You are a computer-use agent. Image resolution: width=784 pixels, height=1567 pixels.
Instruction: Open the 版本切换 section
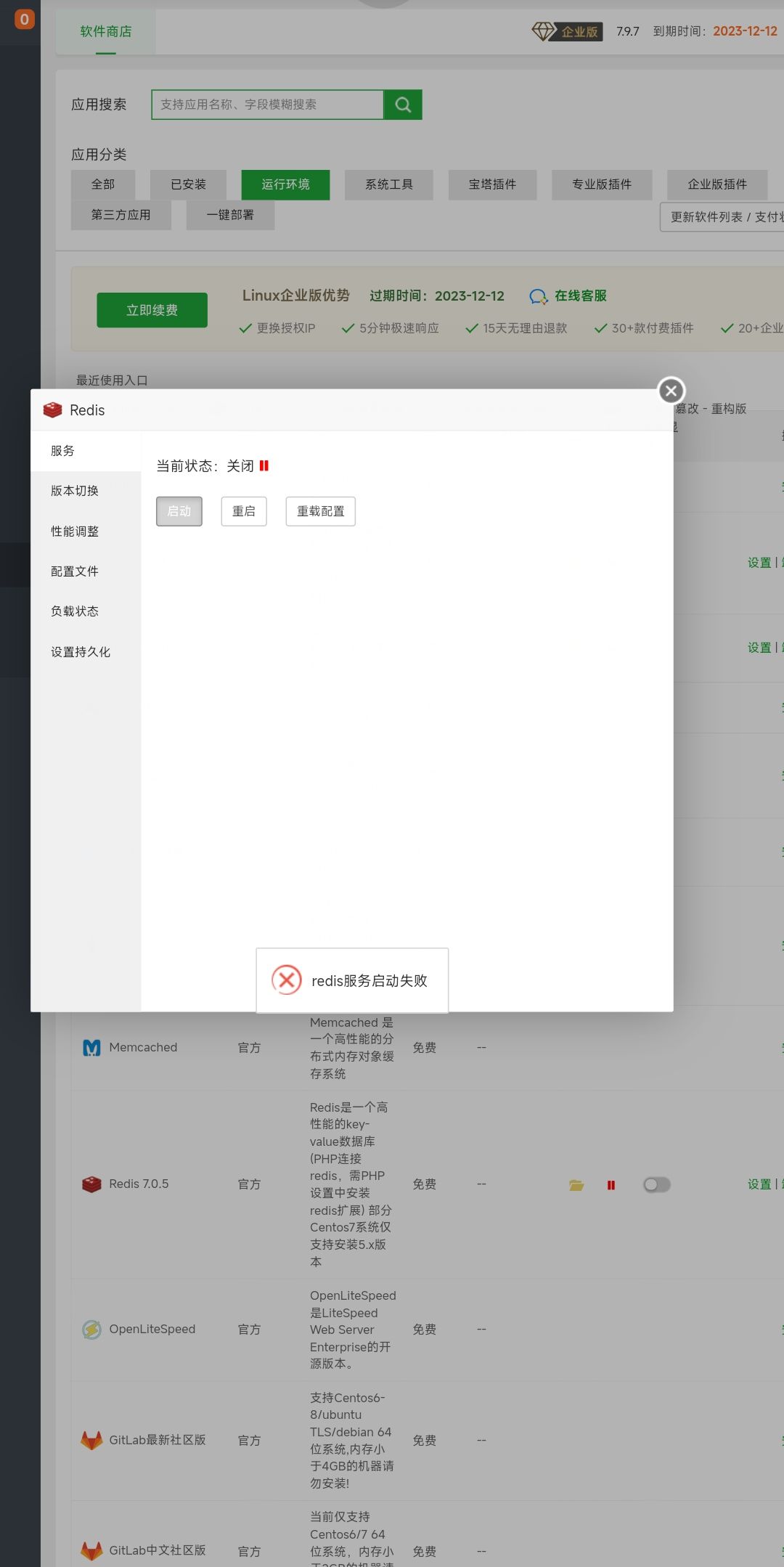[75, 491]
